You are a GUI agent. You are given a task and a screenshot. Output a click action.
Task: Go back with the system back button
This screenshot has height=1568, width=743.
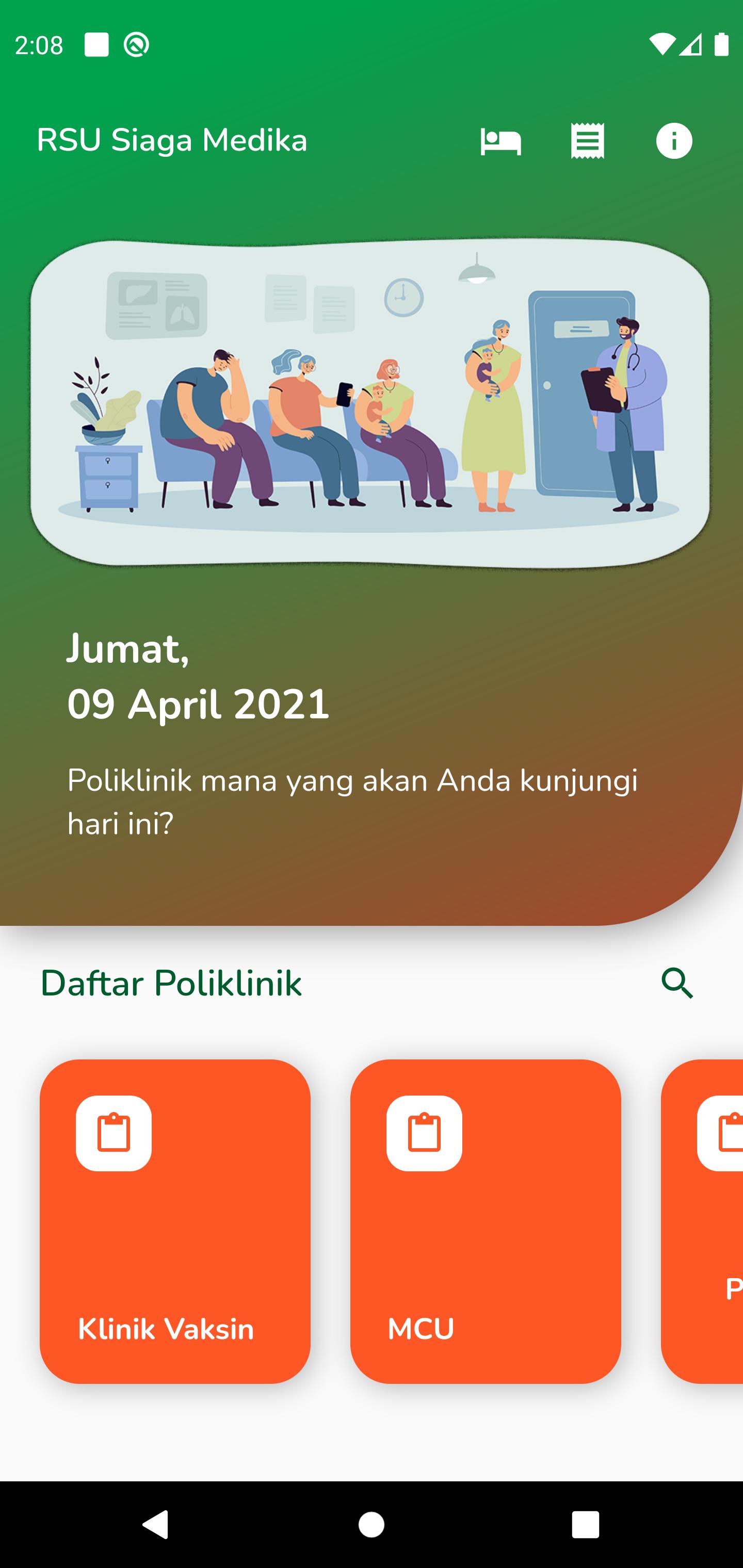(156, 1525)
